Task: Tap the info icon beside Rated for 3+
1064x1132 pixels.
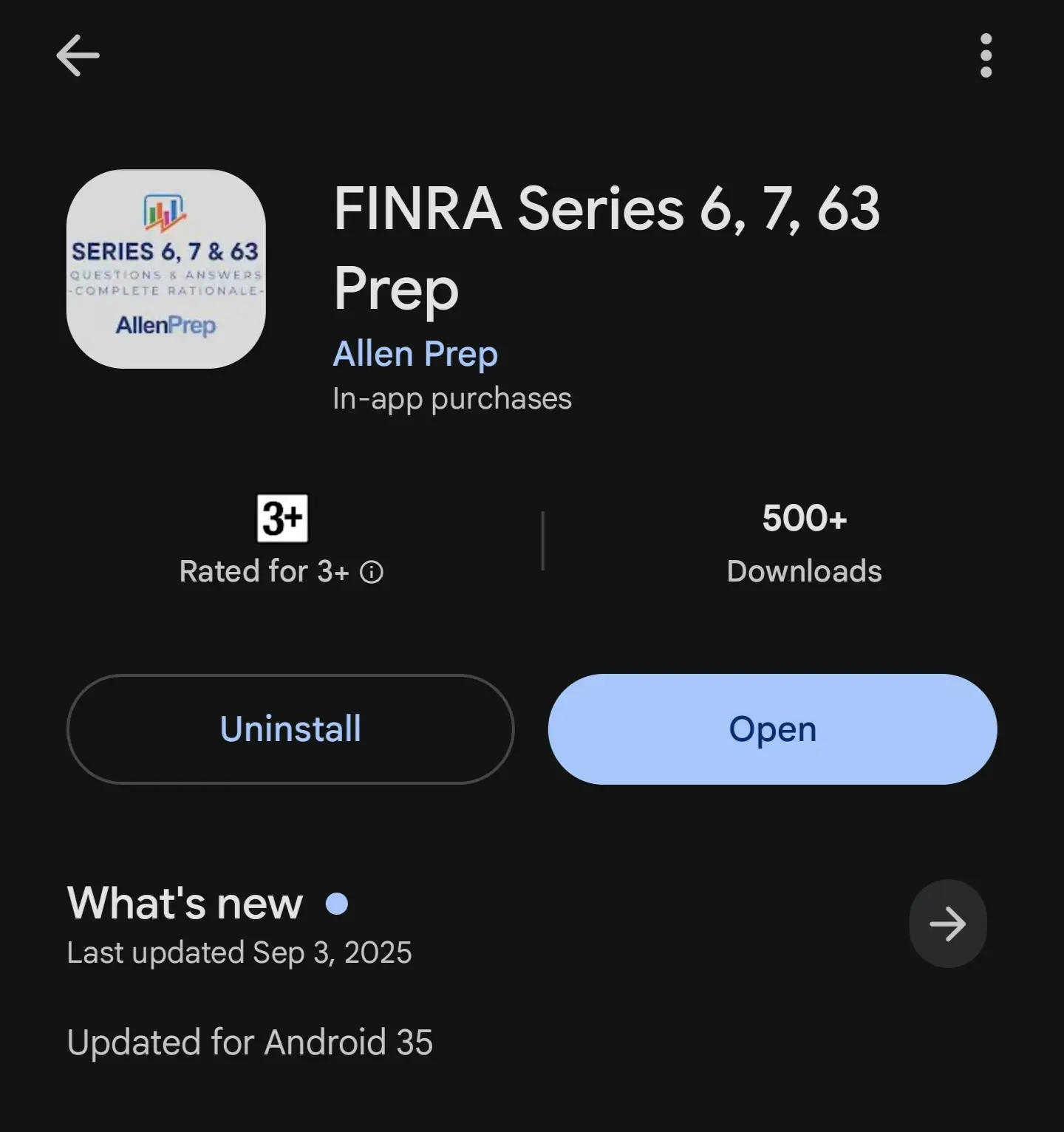Action: [372, 572]
